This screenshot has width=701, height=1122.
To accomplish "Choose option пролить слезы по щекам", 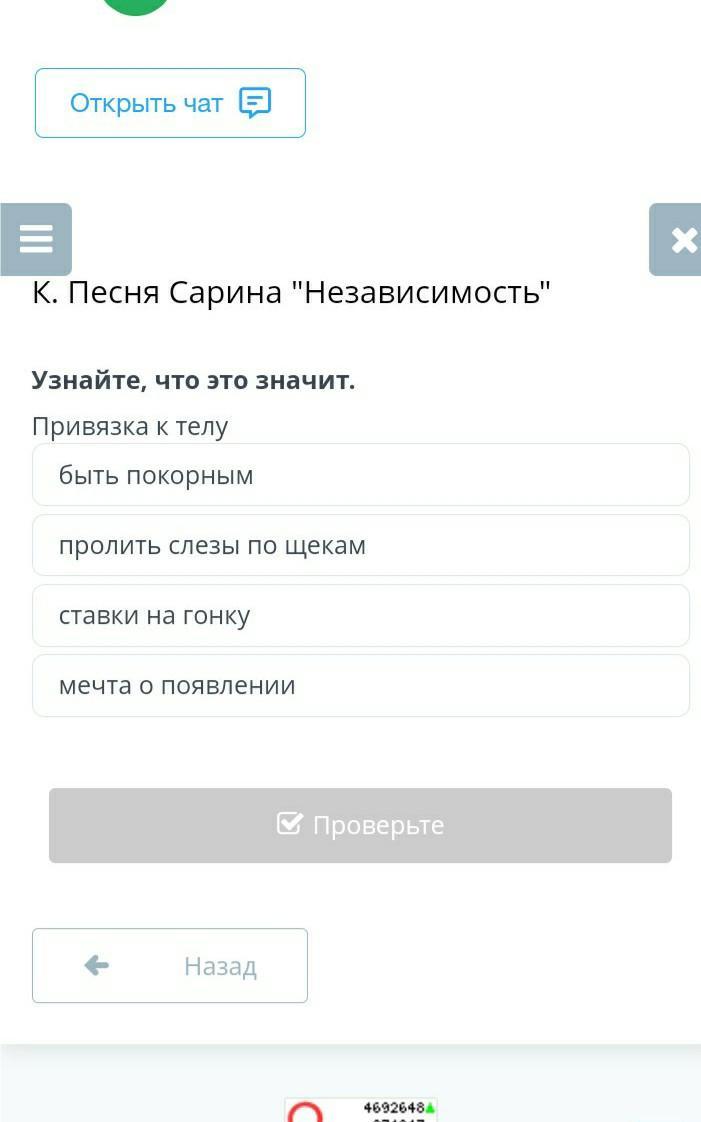I will 361,545.
